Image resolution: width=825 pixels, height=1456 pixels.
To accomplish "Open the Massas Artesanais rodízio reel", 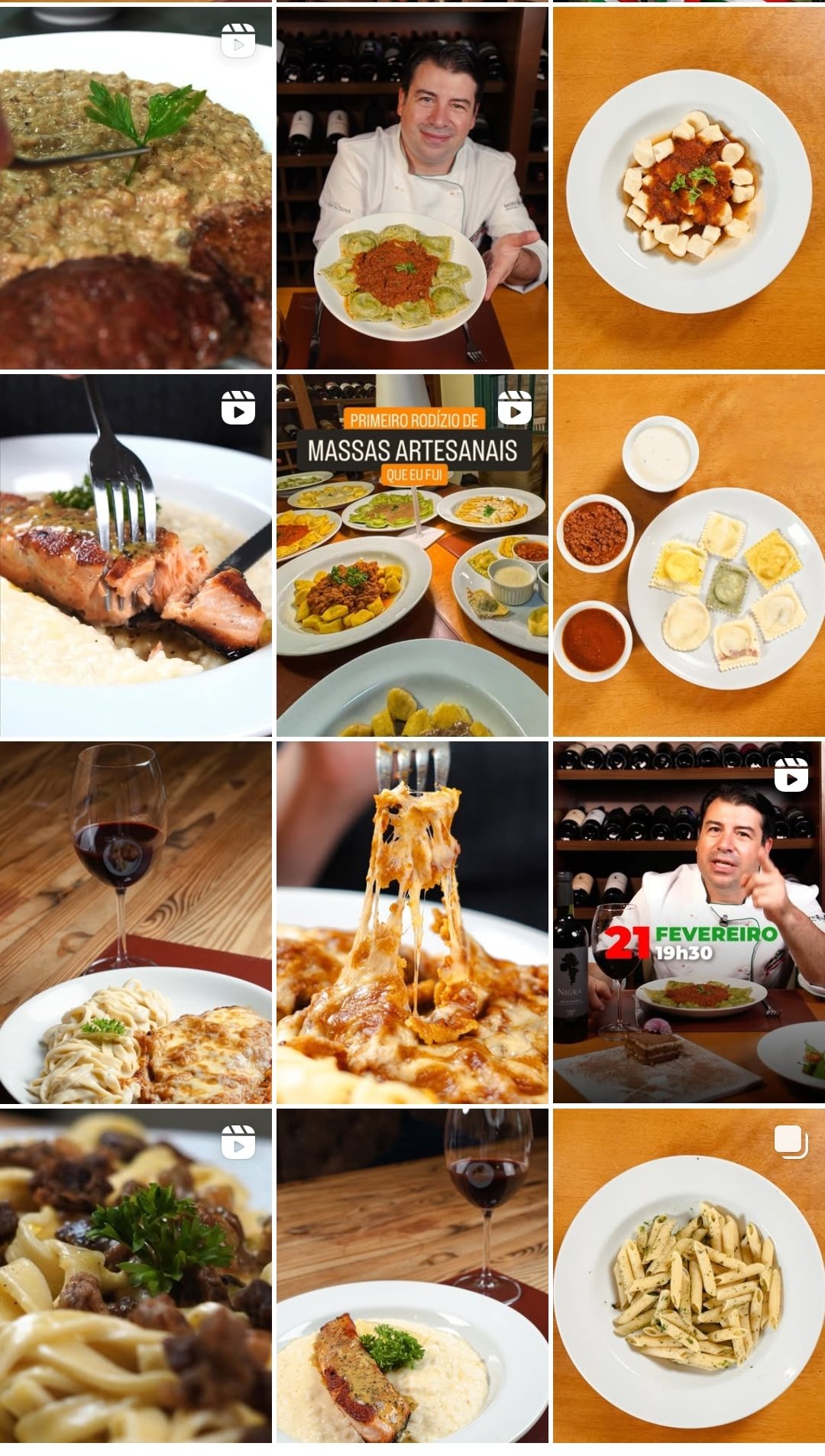I will [x=412, y=555].
